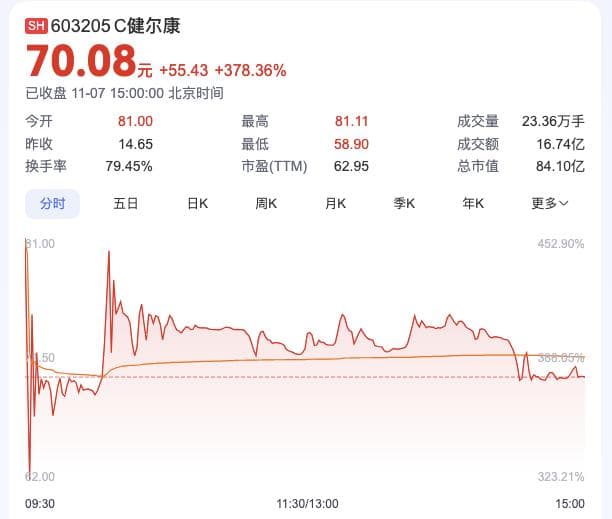Open the 季K quarterly chart
Viewport: 612px width, 519px height.
pyautogui.click(x=404, y=203)
